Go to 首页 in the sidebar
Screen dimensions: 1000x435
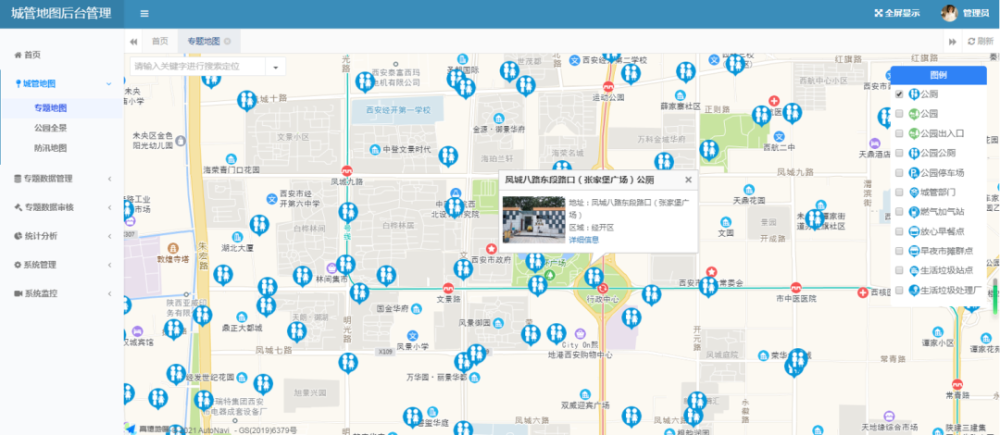pos(32,54)
